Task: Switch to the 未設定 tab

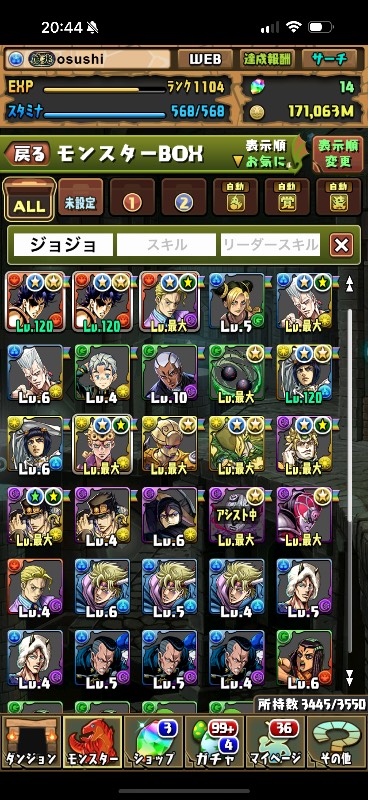Action: tap(80, 198)
